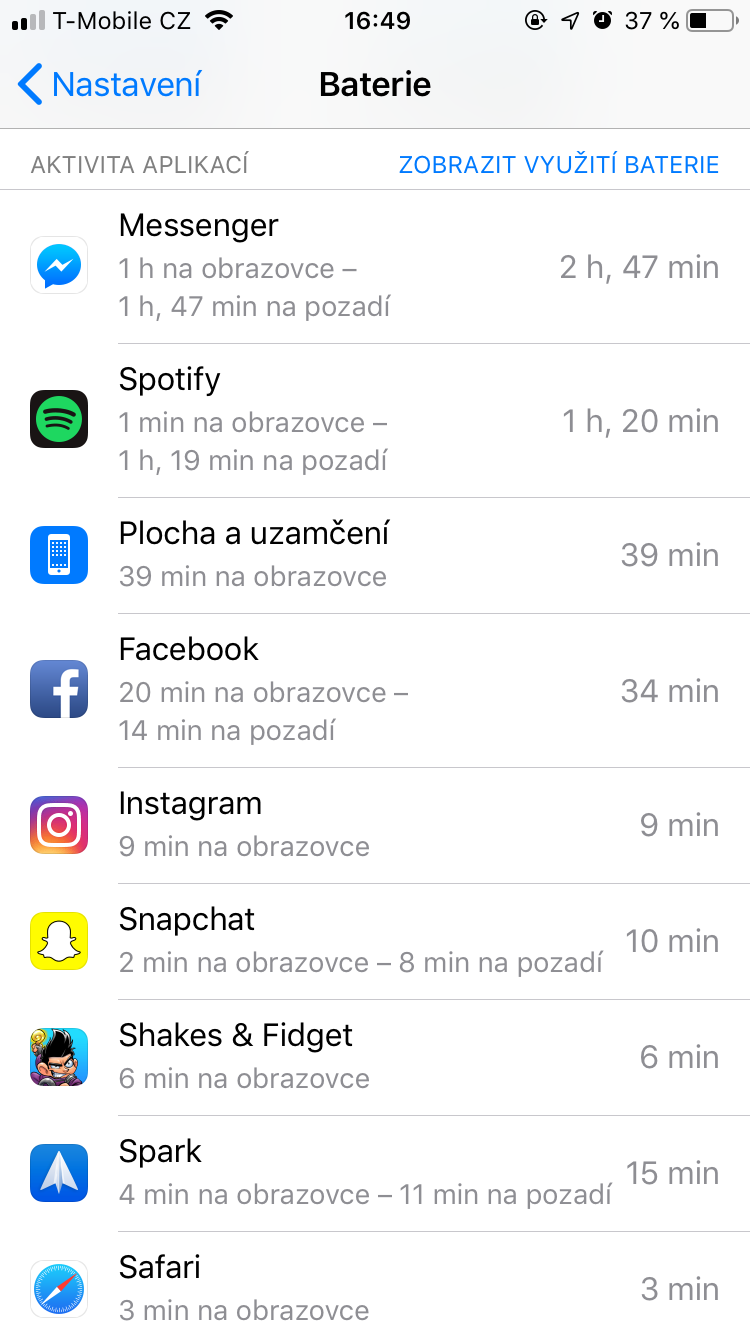Select the Safari row
The height and width of the screenshot is (1334, 750).
(375, 1287)
